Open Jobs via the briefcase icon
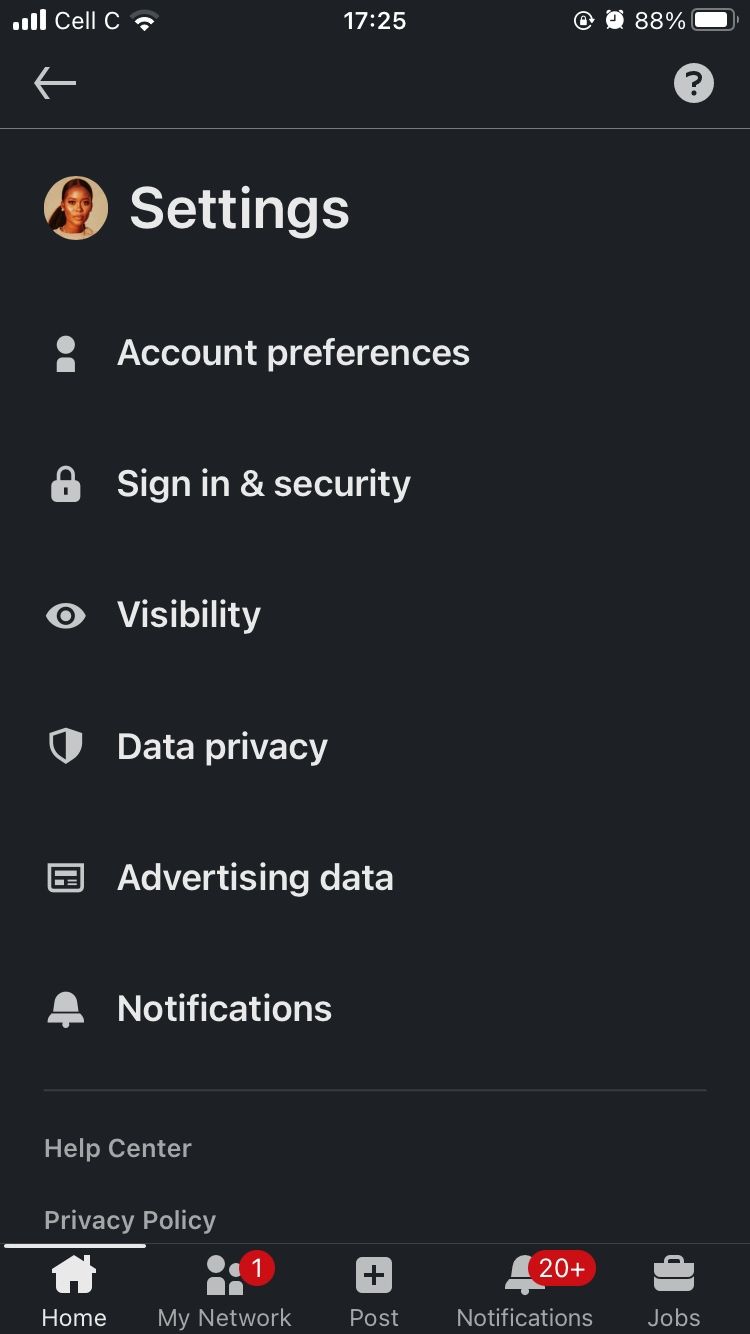Image resolution: width=750 pixels, height=1334 pixels. tap(673, 1274)
